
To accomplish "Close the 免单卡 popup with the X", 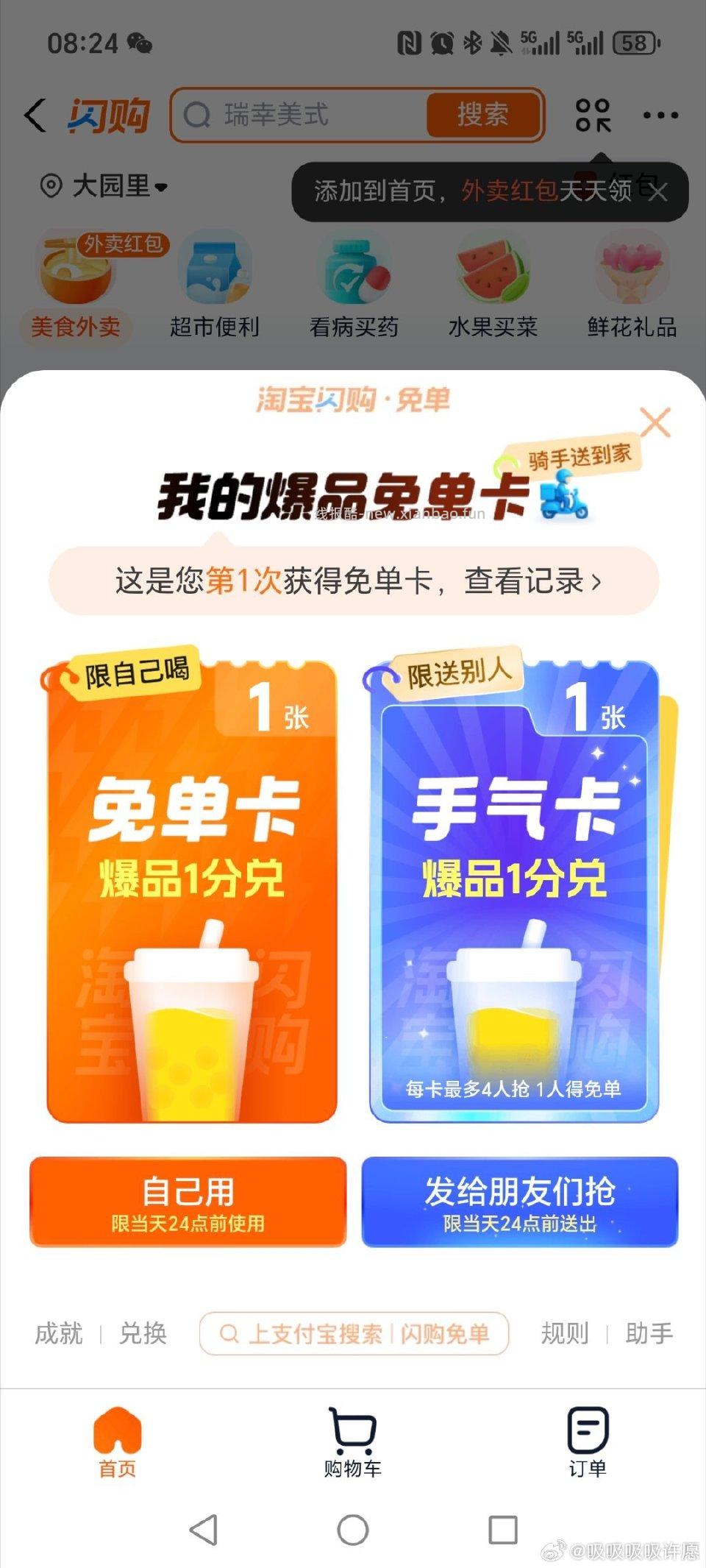I will click(657, 422).
